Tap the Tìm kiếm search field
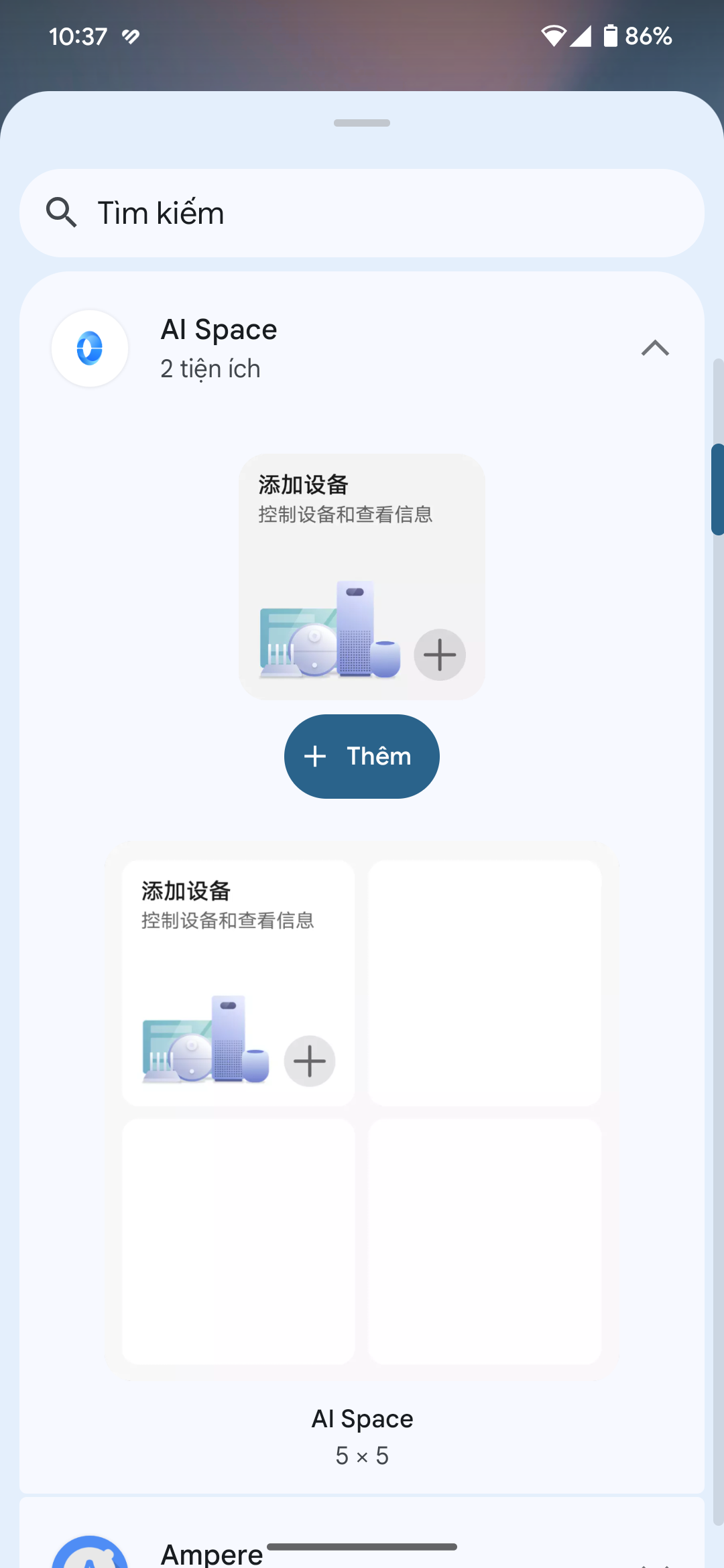 (362, 213)
